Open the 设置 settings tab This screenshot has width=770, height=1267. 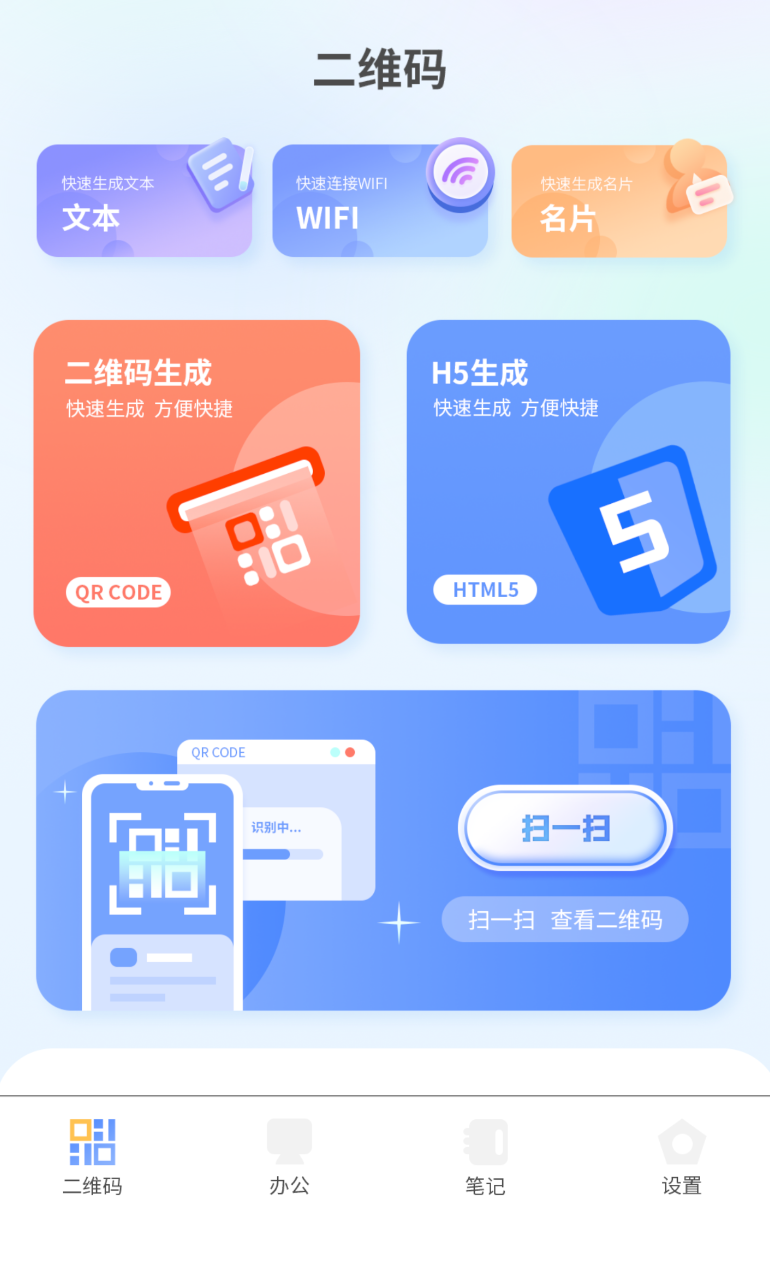(x=681, y=1157)
